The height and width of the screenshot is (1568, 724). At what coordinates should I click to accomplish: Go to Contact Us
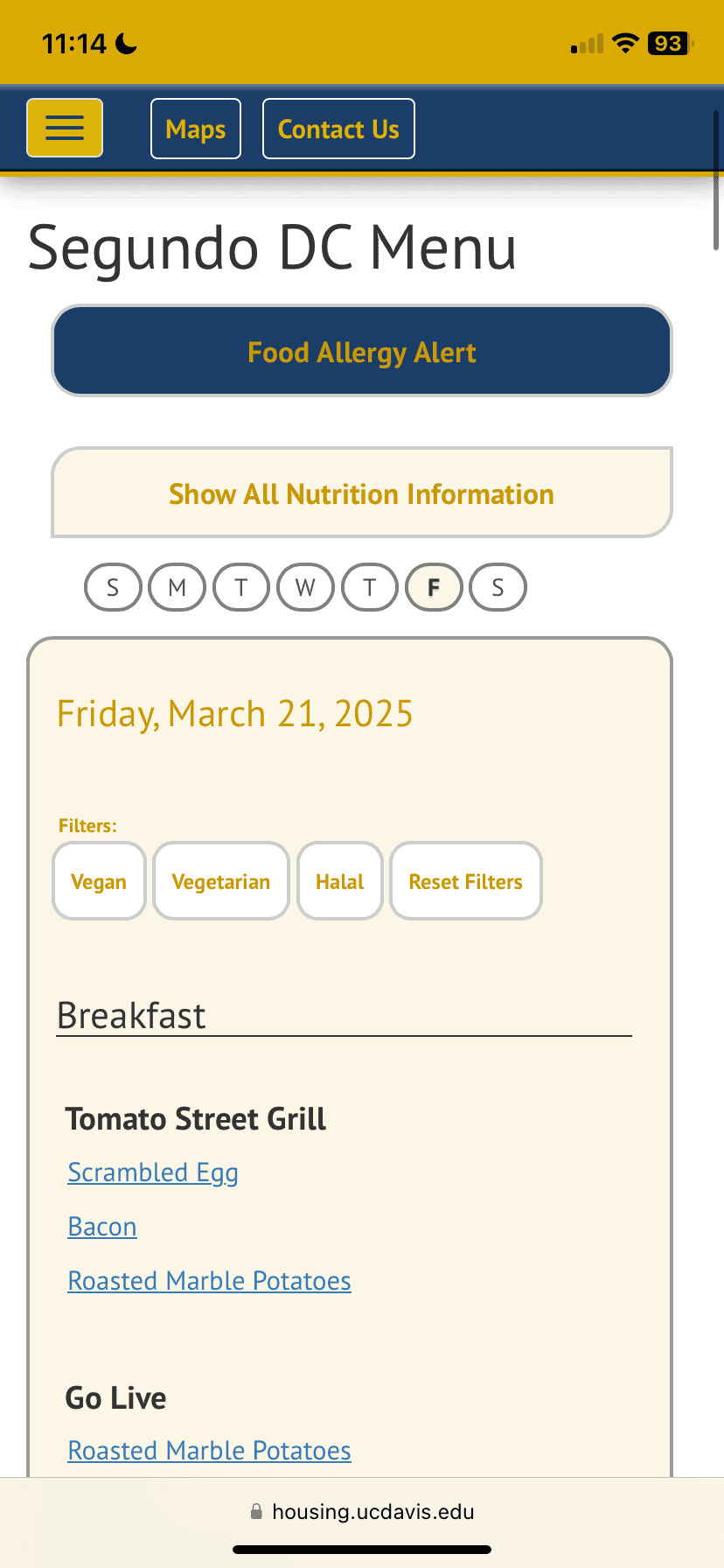tap(338, 129)
